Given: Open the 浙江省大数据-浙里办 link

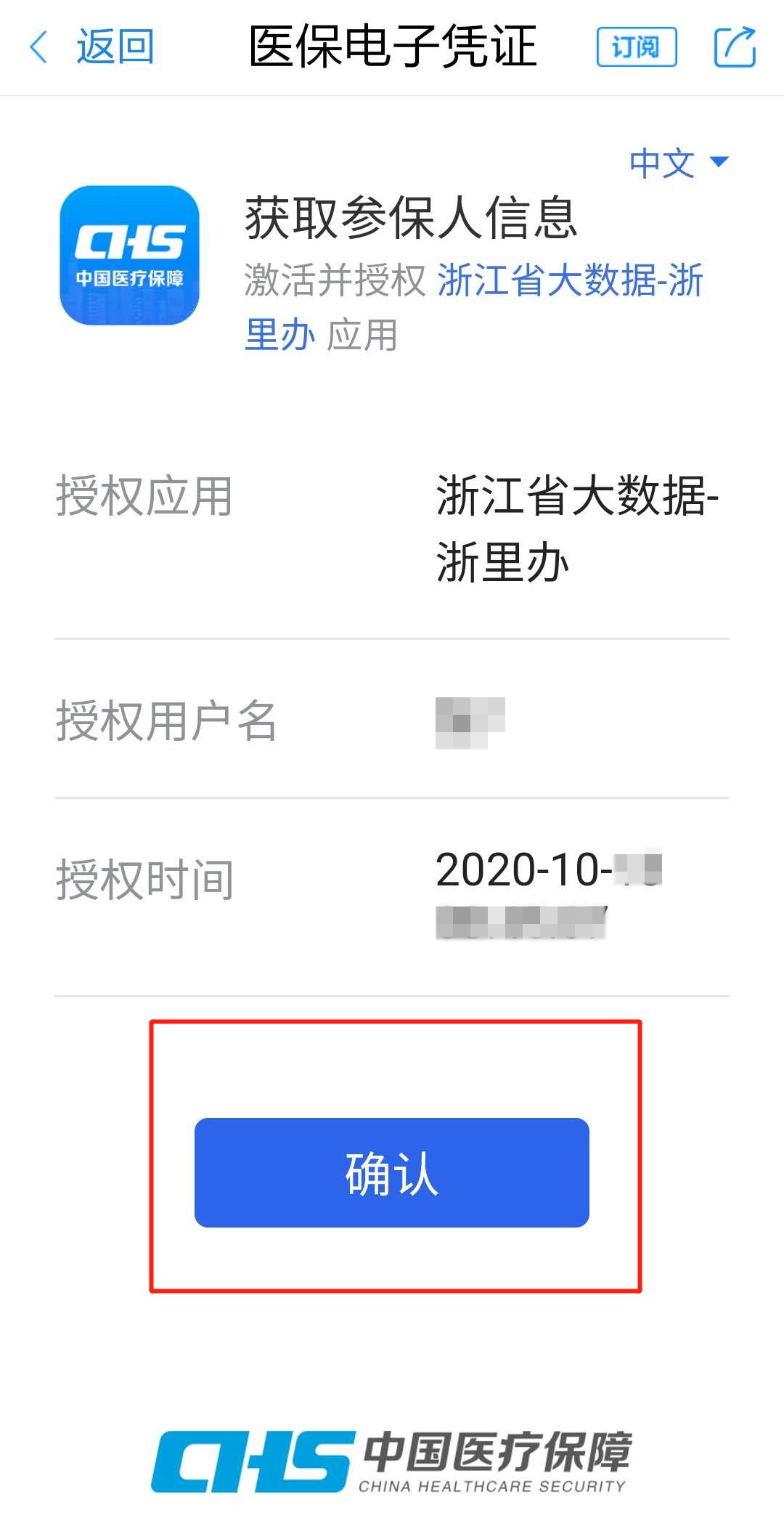Looking at the screenshot, I should (570, 280).
